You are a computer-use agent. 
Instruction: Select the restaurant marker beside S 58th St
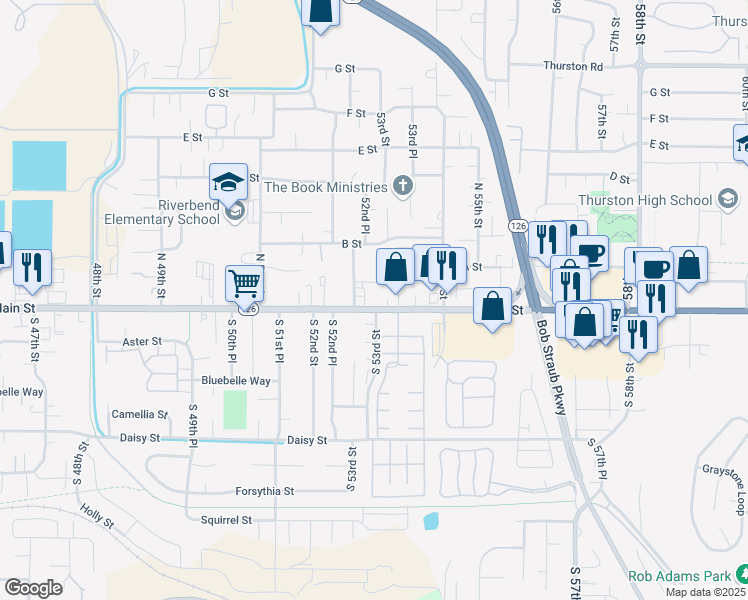coord(638,335)
